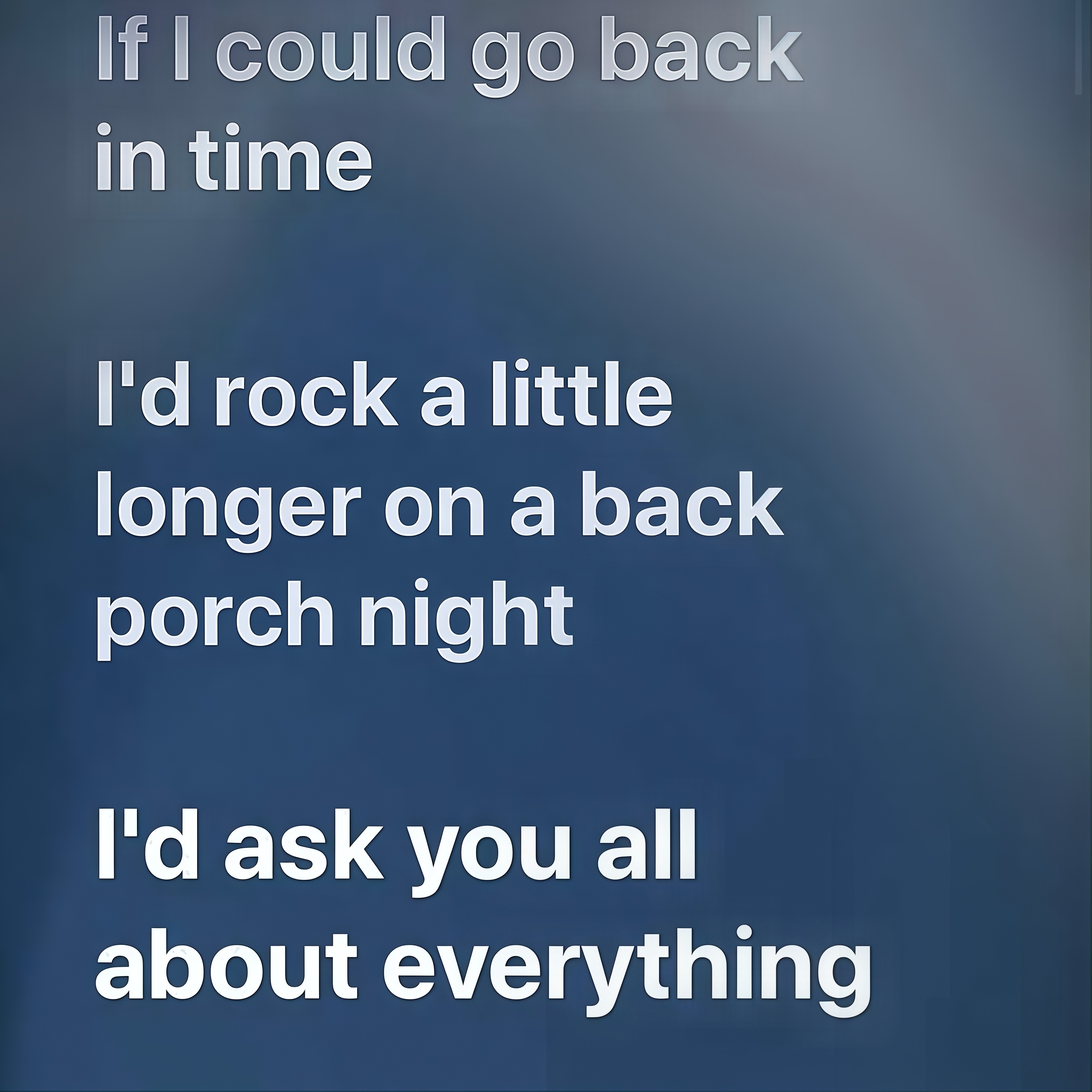Jump to lyric "I'd rock a little longer"
This screenshot has height=1092, width=1092.
441,509
